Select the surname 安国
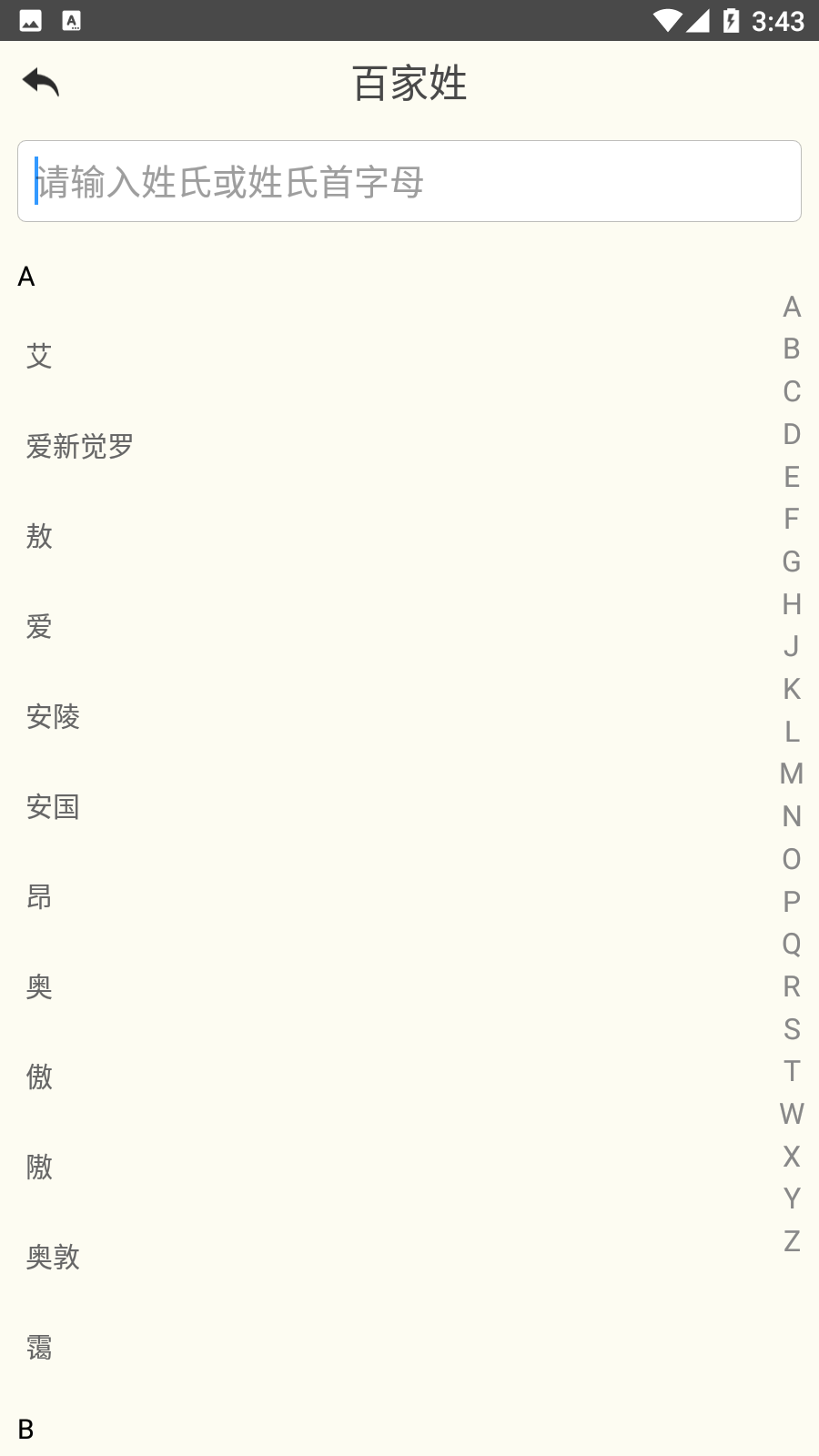819x1456 pixels. point(53,806)
